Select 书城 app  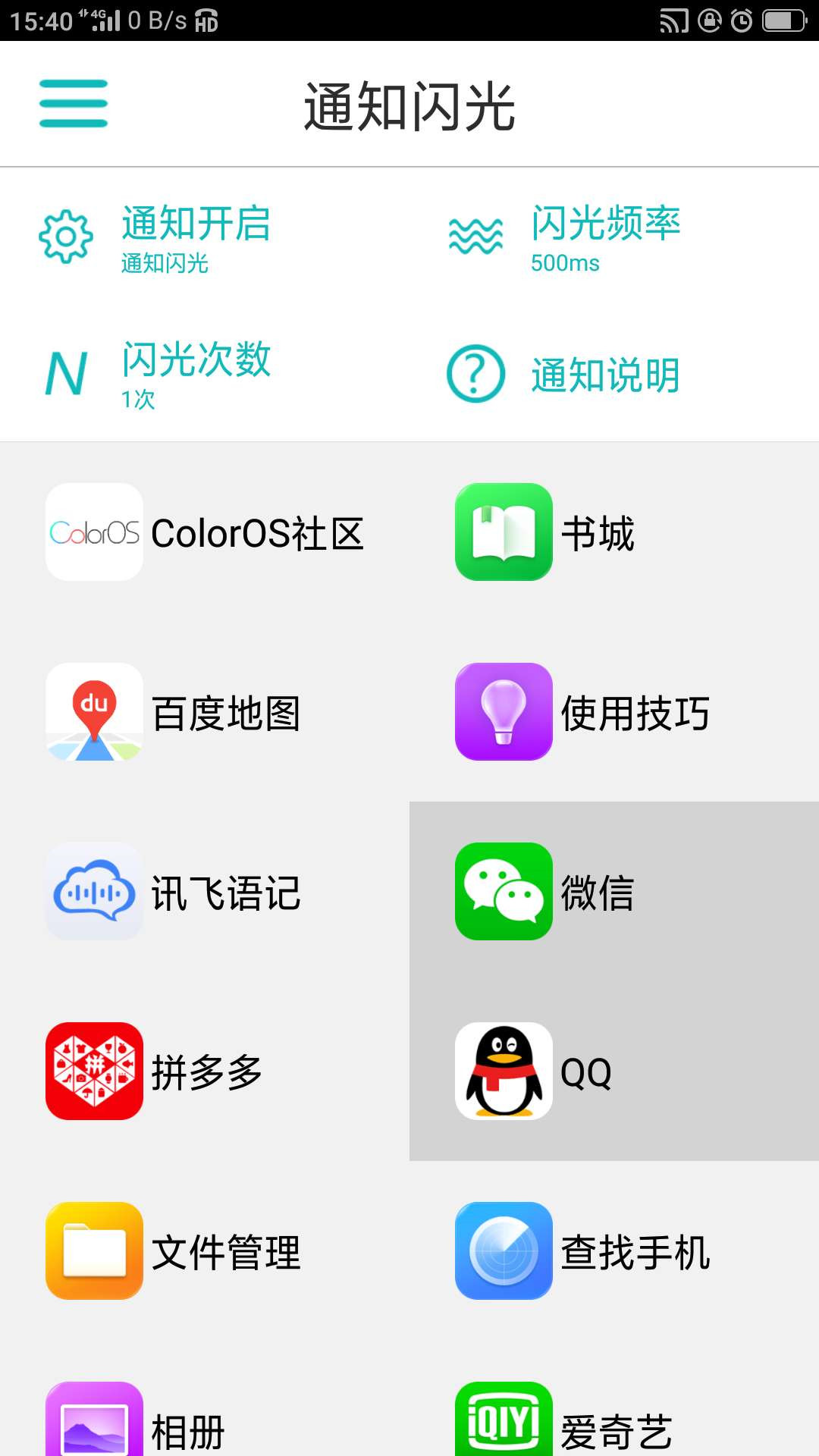tap(614, 532)
